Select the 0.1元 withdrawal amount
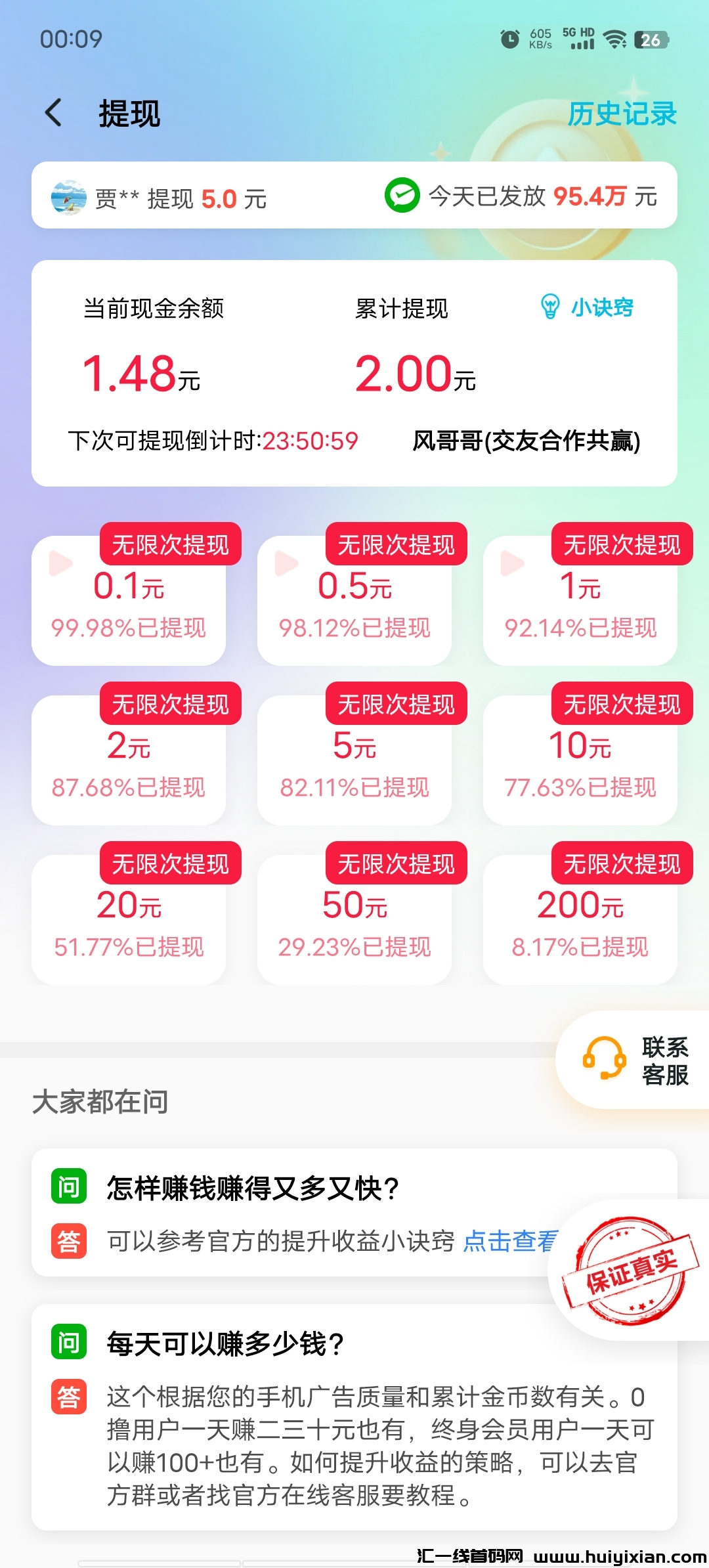The height and width of the screenshot is (1568, 709). [x=129, y=601]
